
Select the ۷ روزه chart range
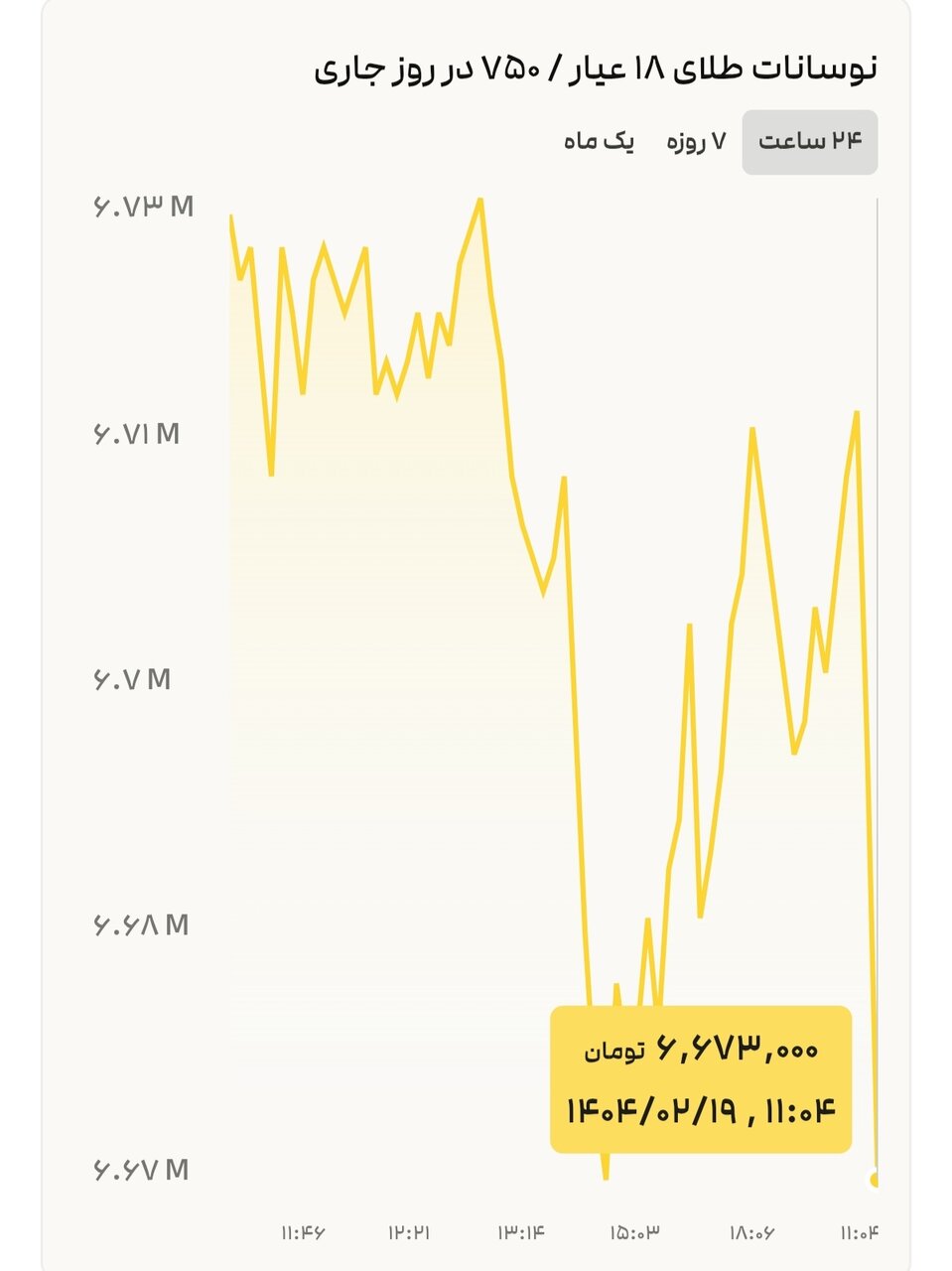tap(695, 142)
